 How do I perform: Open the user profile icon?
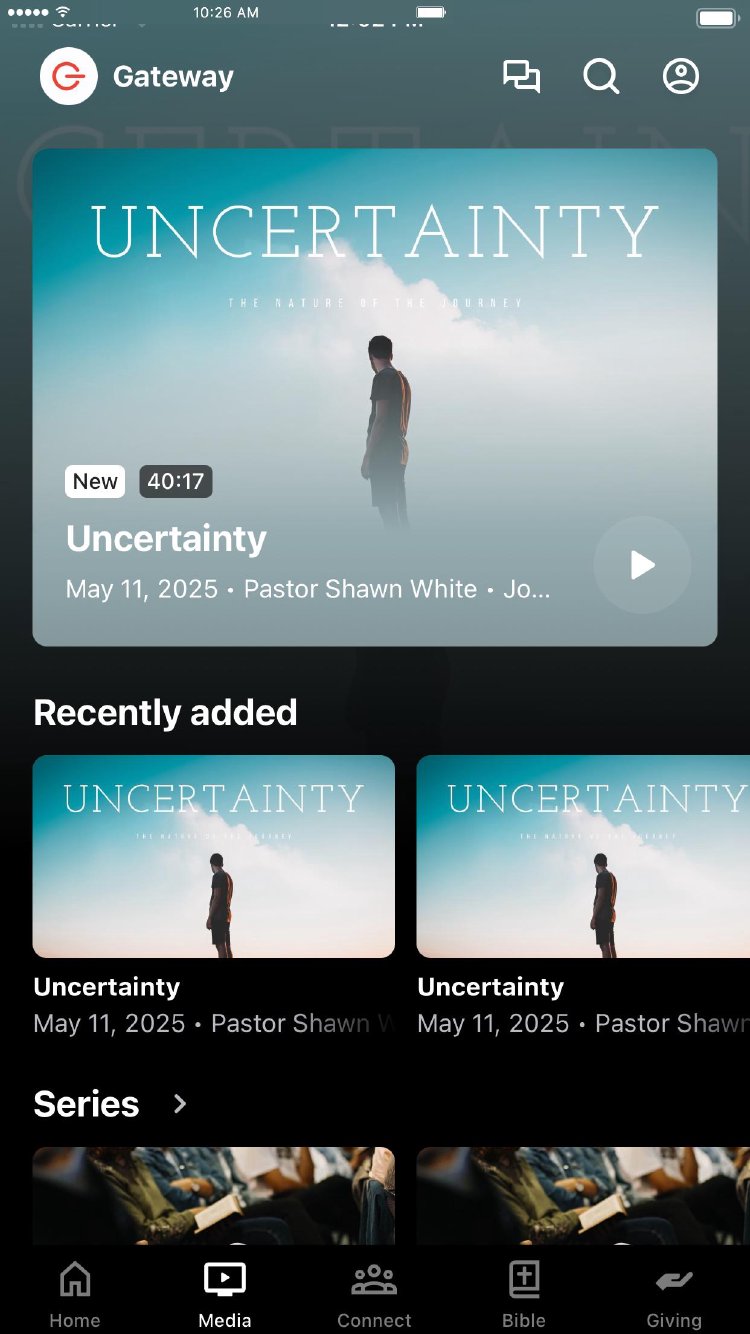pos(681,77)
